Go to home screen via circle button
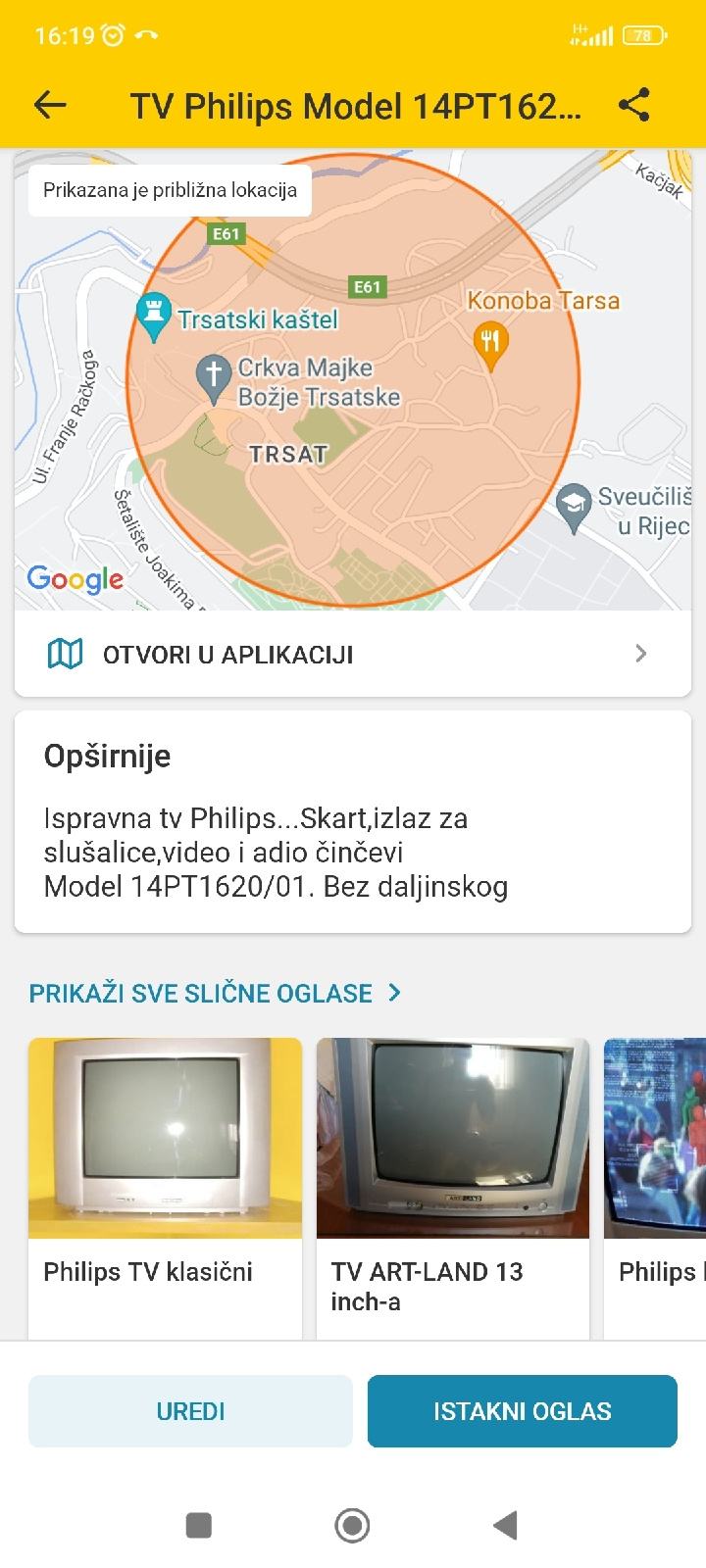Image resolution: width=706 pixels, height=1568 pixels. [x=352, y=1525]
